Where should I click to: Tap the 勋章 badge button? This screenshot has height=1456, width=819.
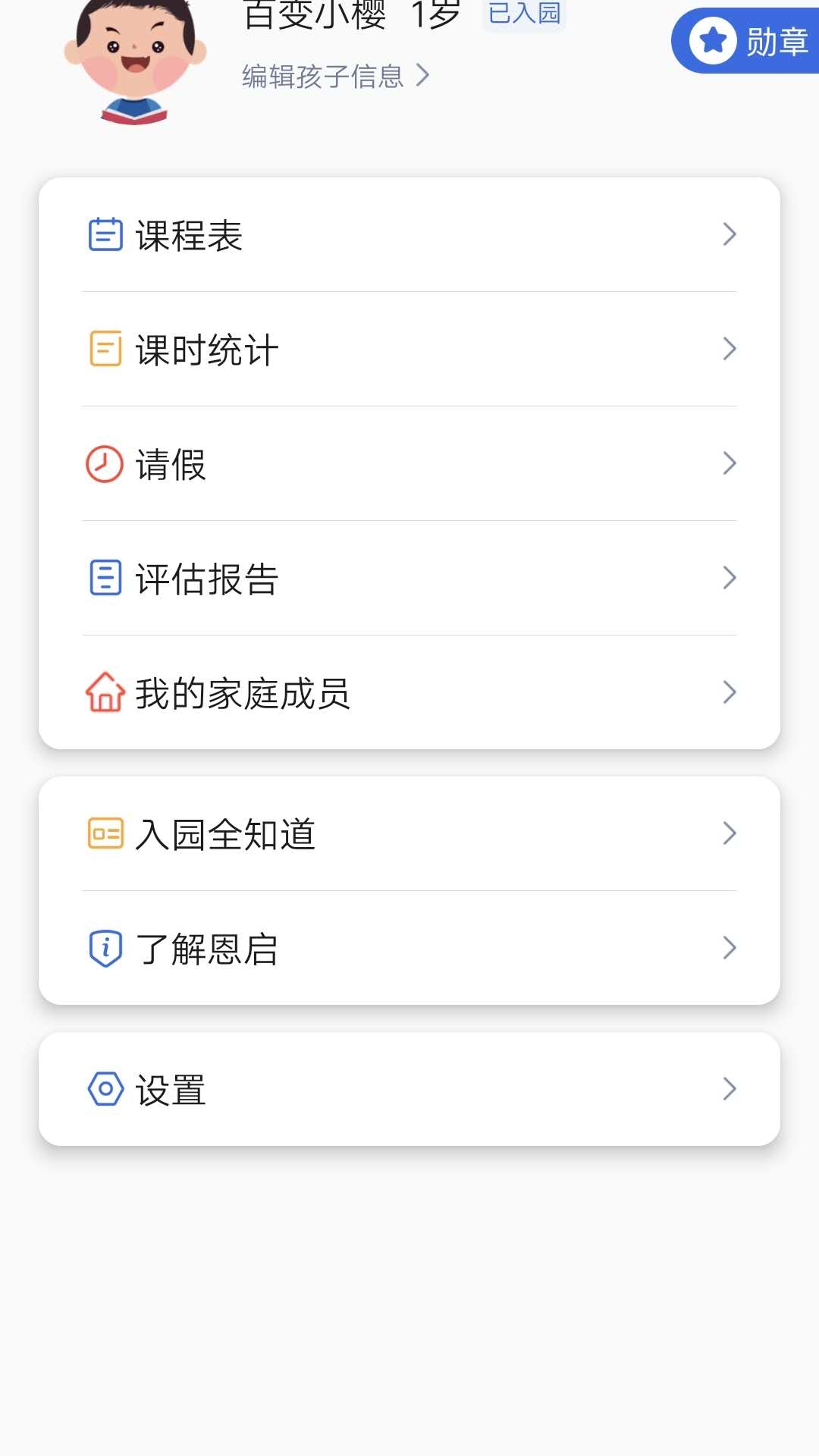click(x=748, y=41)
